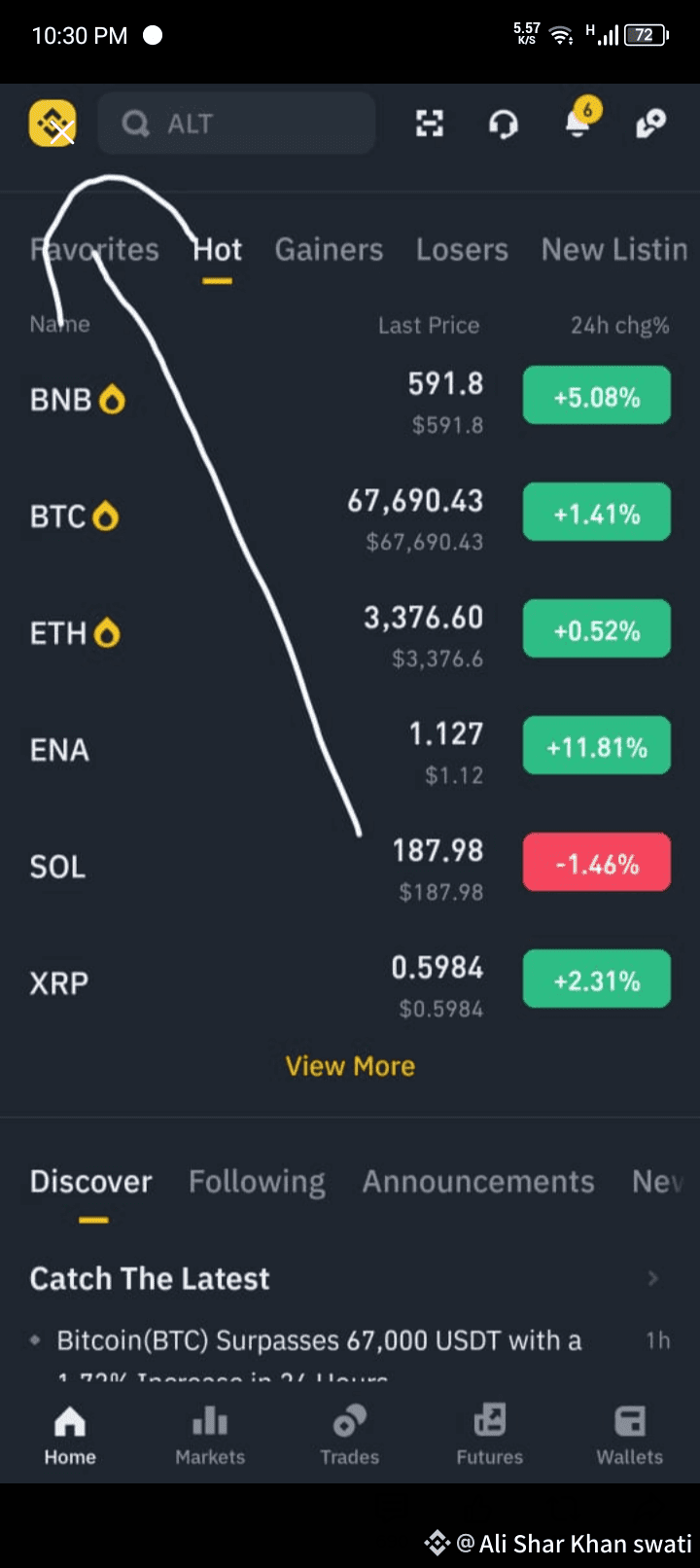Viewport: 700px width, 1568px height.
Task: Open customer support headset icon
Action: [503, 124]
